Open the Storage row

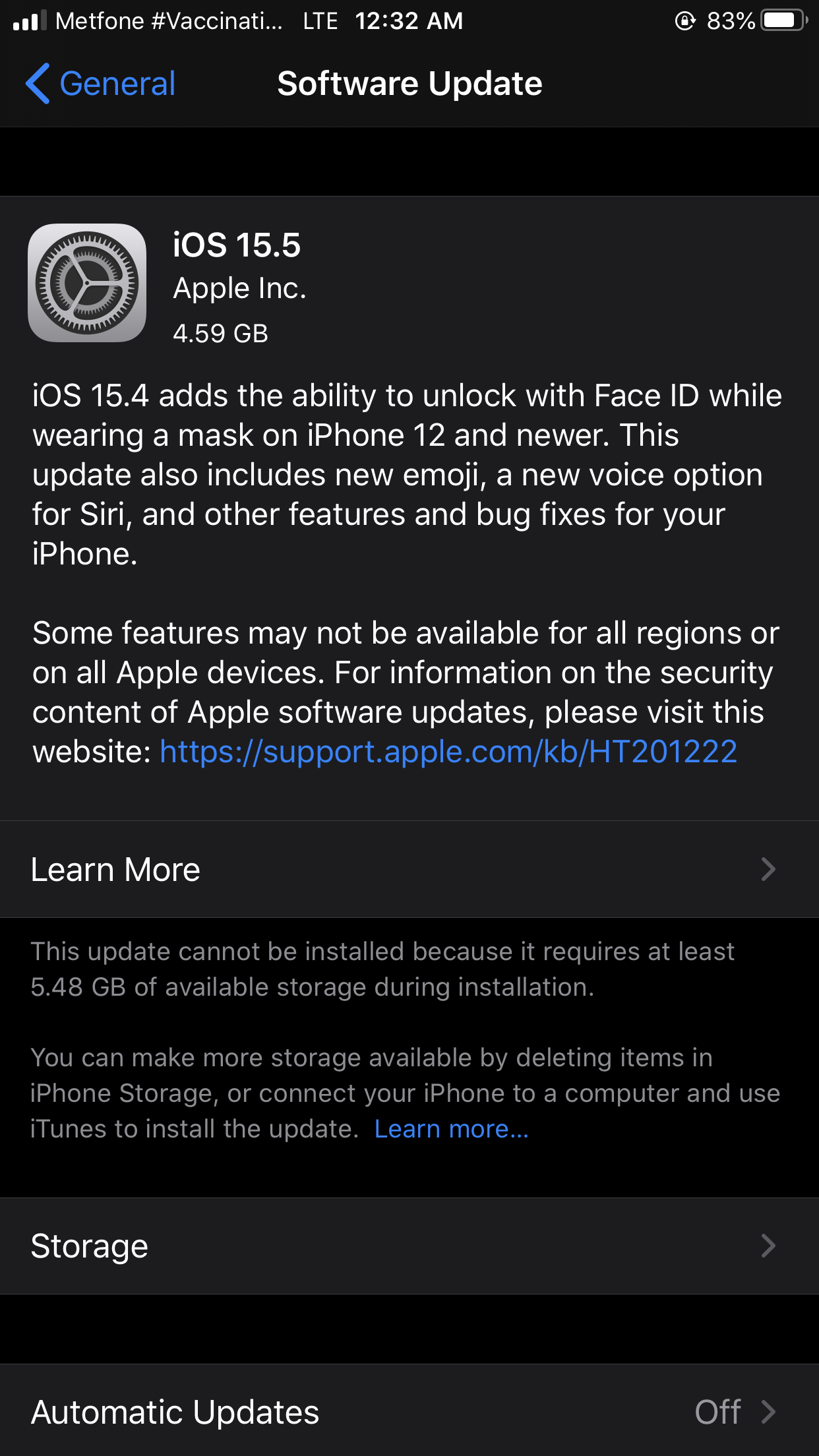pyautogui.click(x=409, y=1246)
